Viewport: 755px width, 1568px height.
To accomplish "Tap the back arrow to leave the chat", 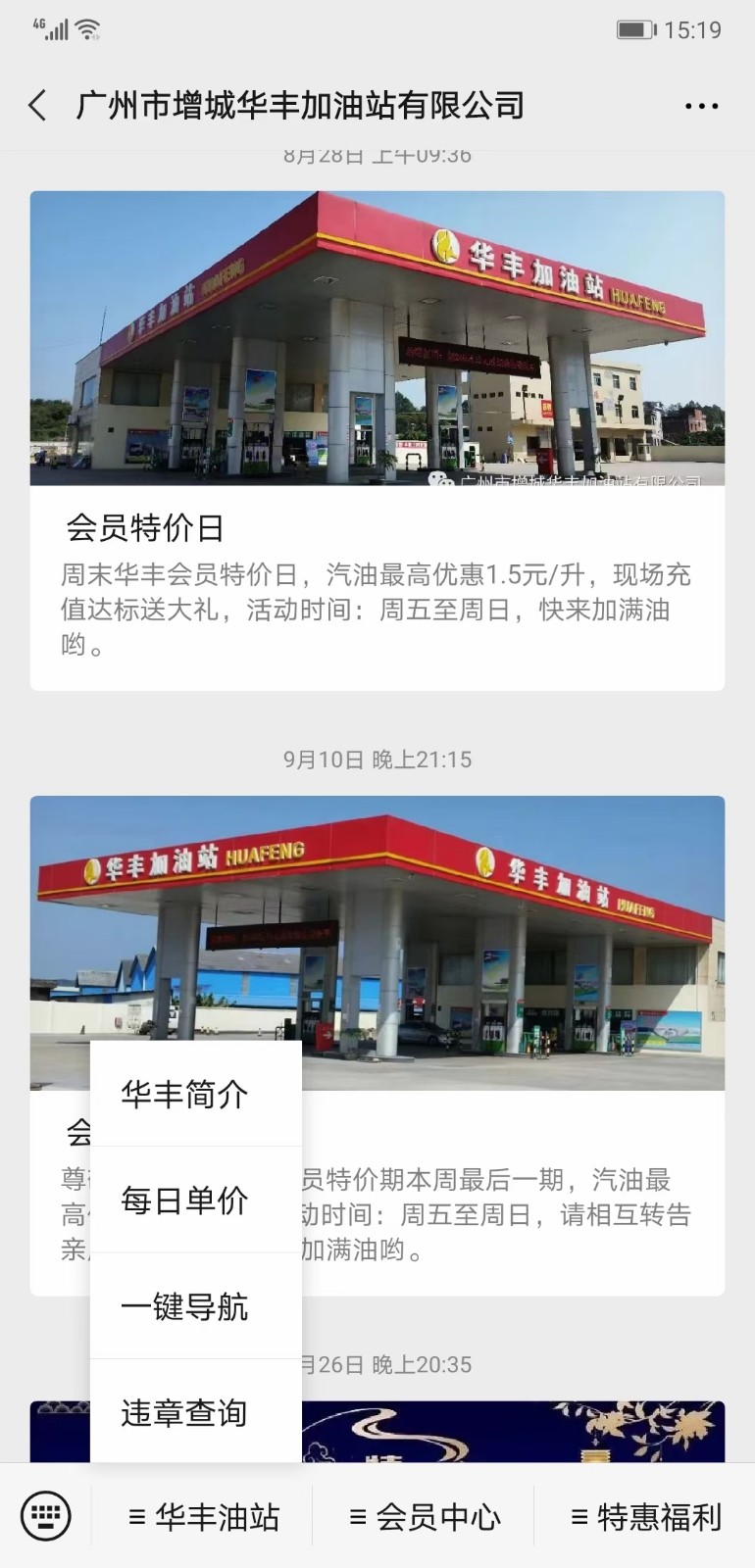I will pos(36,104).
